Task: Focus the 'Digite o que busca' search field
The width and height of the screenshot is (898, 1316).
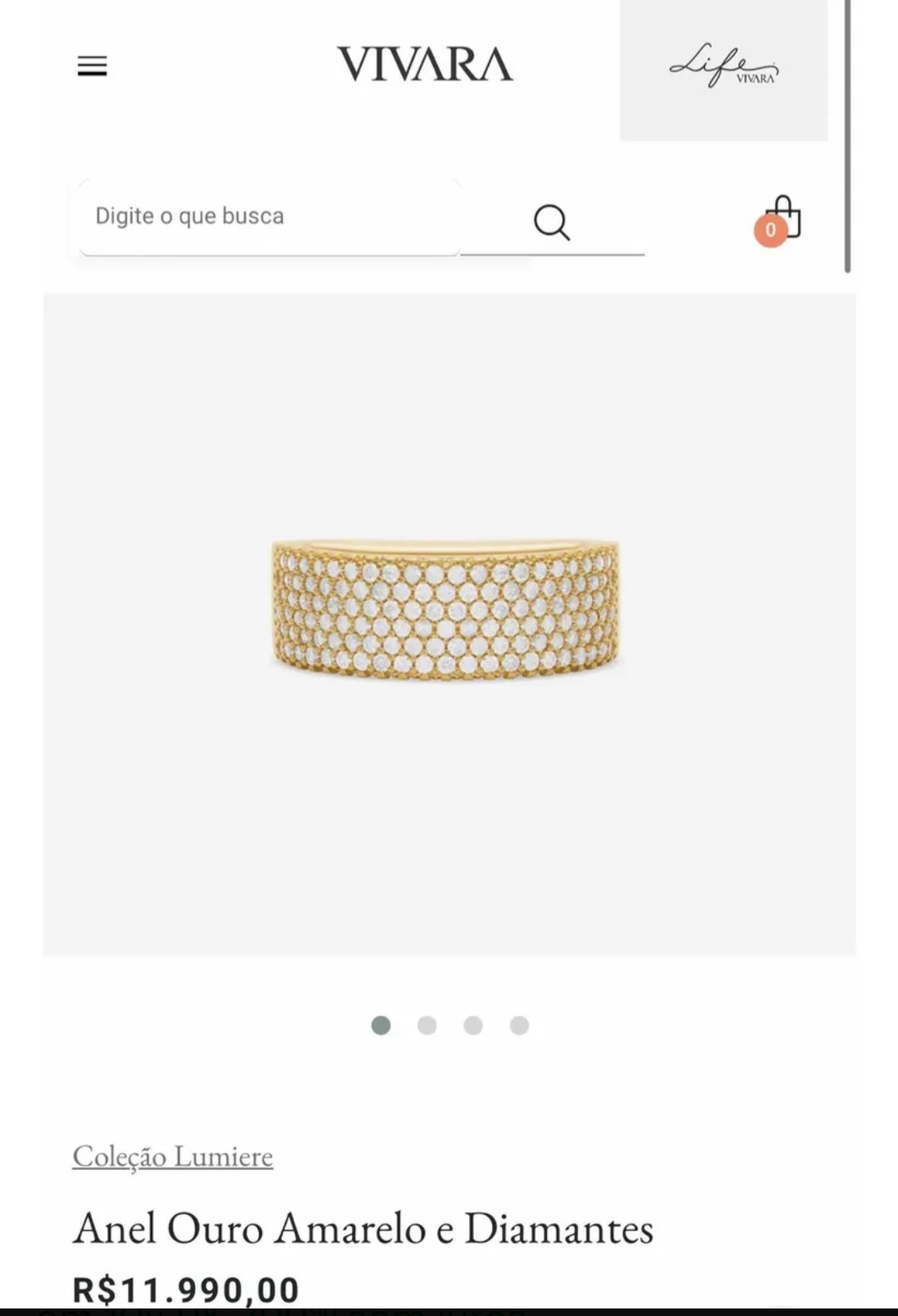Action: pos(270,217)
